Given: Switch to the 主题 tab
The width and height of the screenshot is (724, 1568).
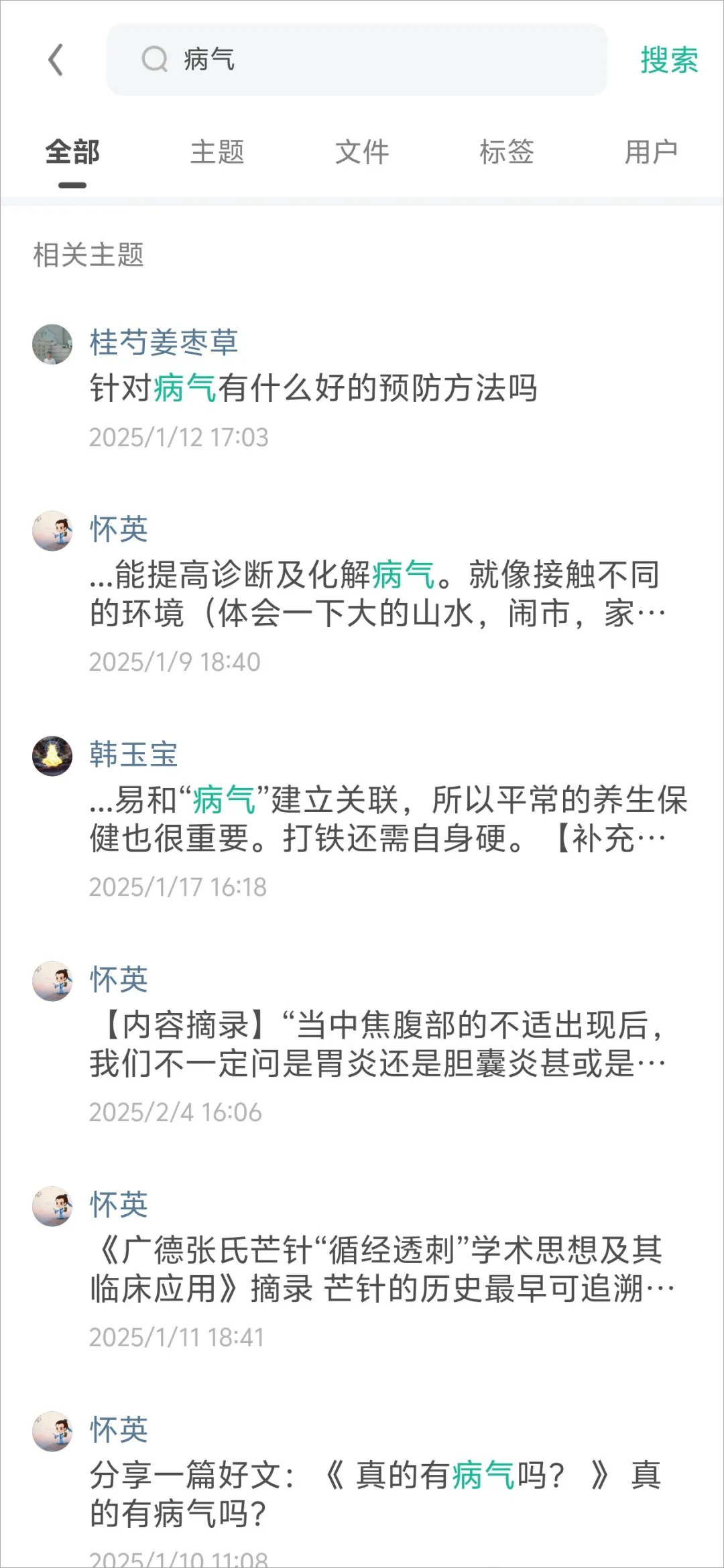Looking at the screenshot, I should pyautogui.click(x=217, y=152).
